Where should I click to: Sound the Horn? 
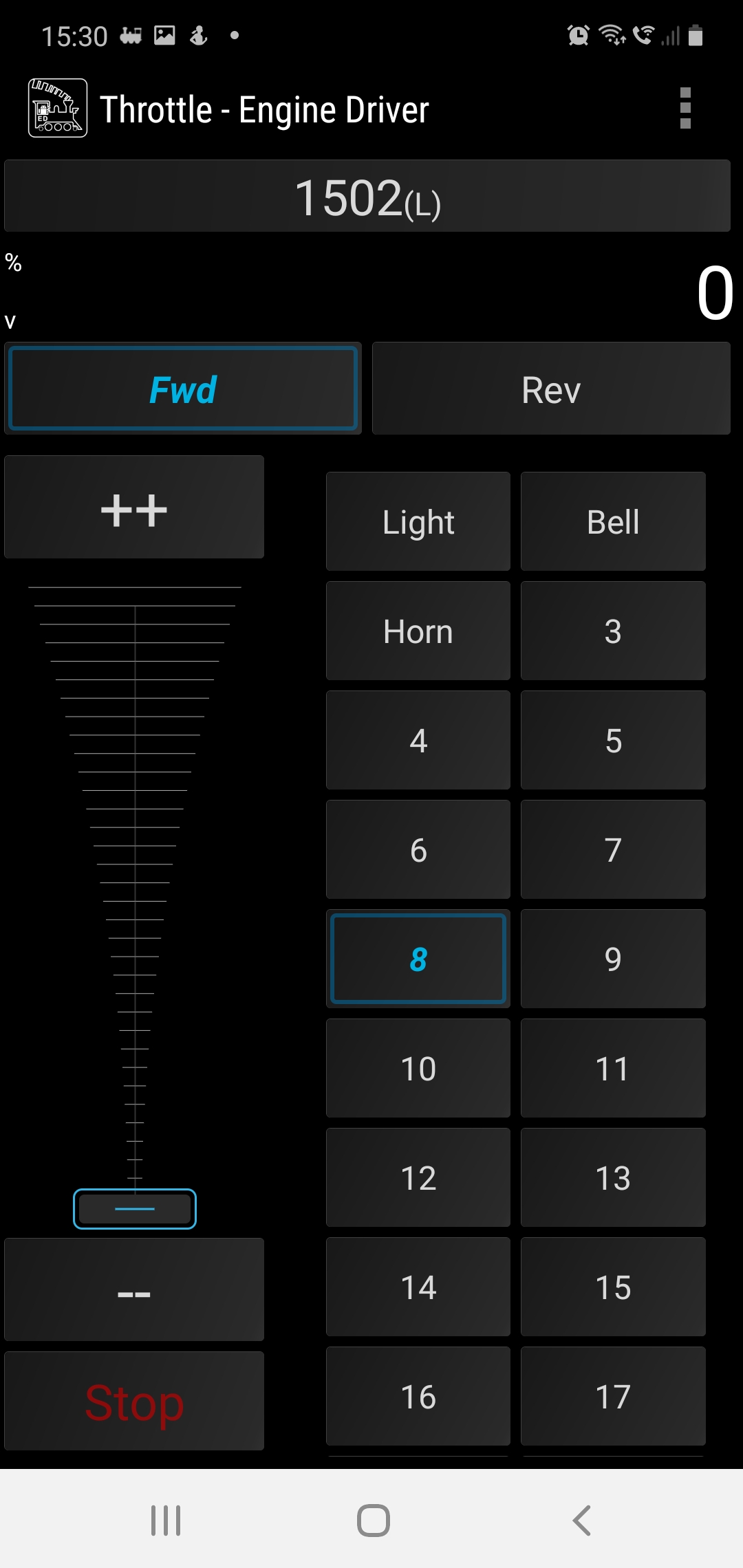418,631
